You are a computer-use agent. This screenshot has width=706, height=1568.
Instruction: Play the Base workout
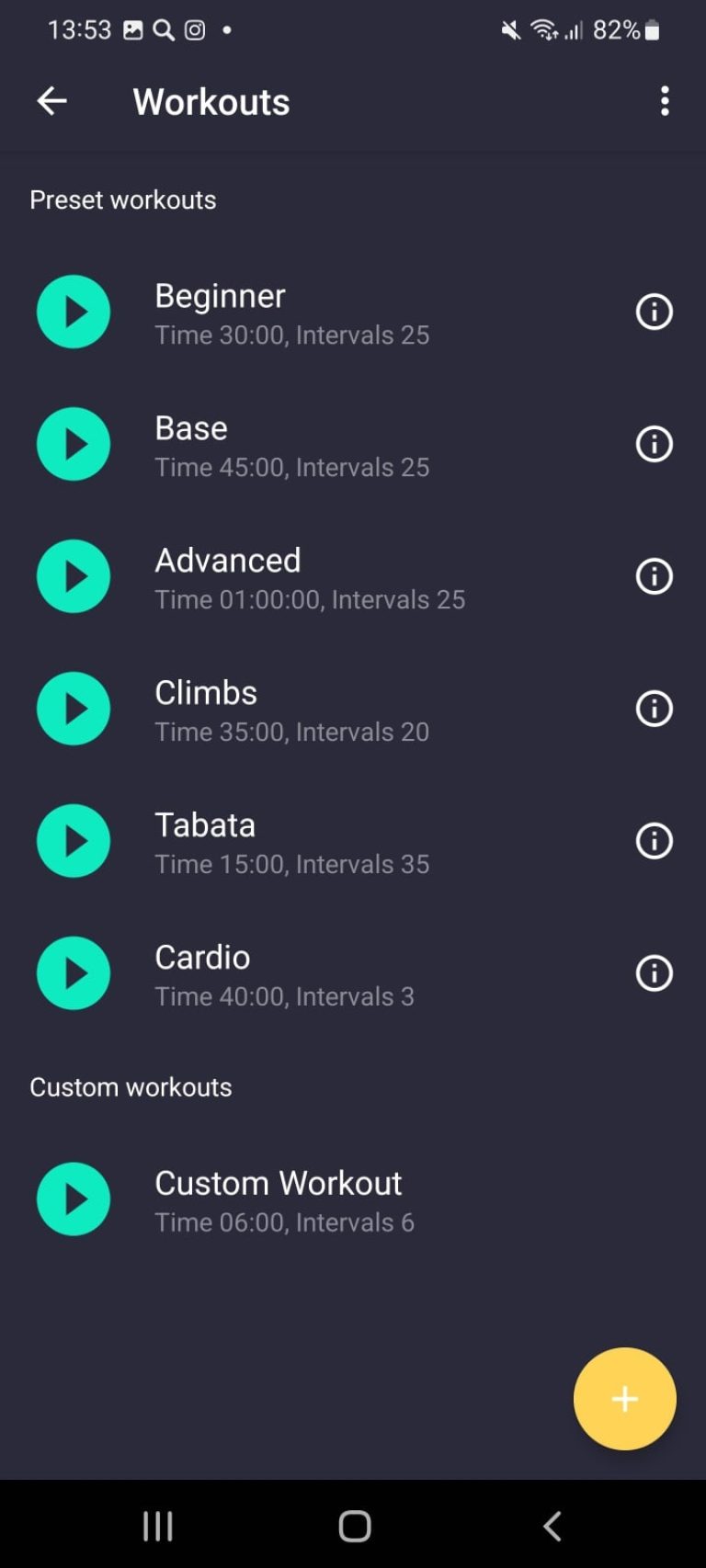[x=74, y=444]
